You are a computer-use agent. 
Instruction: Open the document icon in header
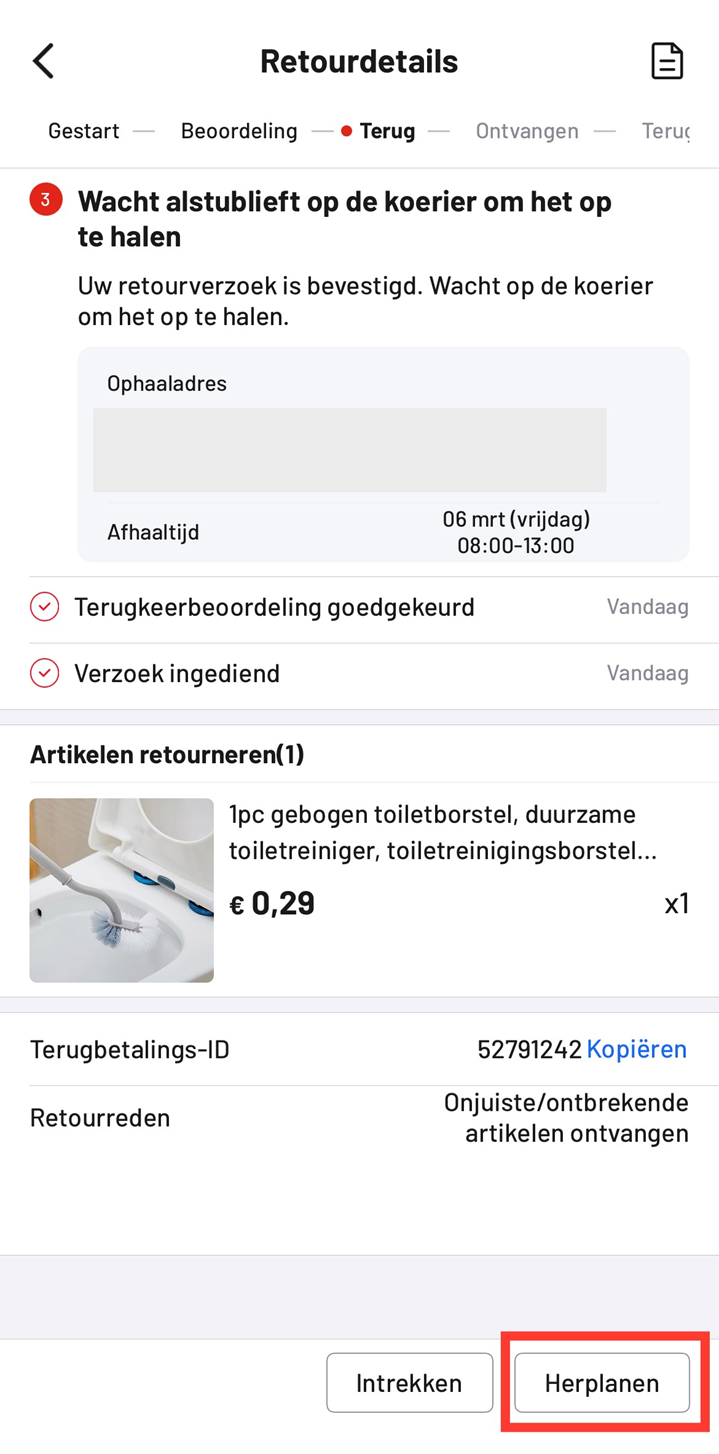pyautogui.click(x=667, y=61)
